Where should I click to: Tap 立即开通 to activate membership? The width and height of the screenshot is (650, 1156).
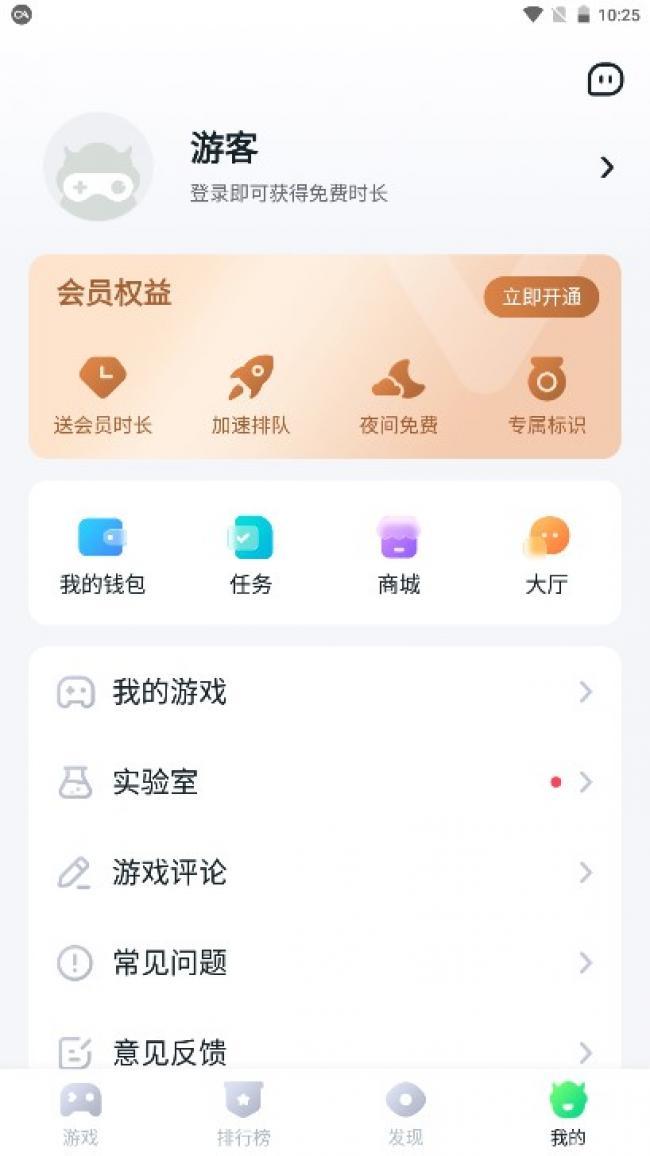pyautogui.click(x=541, y=297)
